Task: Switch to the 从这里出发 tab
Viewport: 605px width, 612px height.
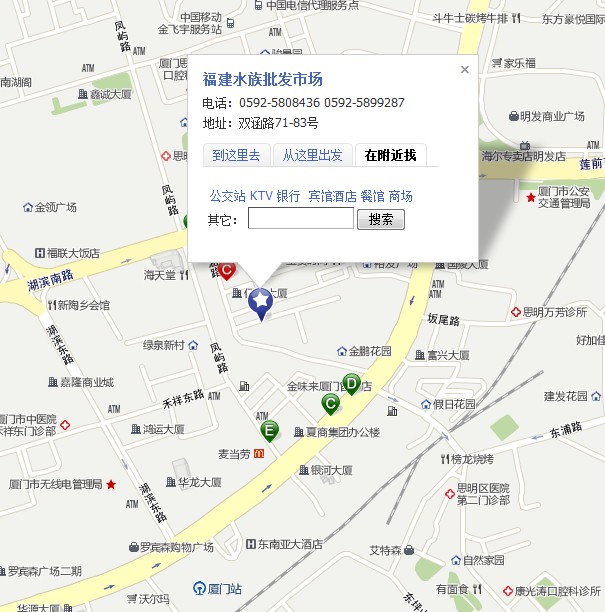Action: 312,155
